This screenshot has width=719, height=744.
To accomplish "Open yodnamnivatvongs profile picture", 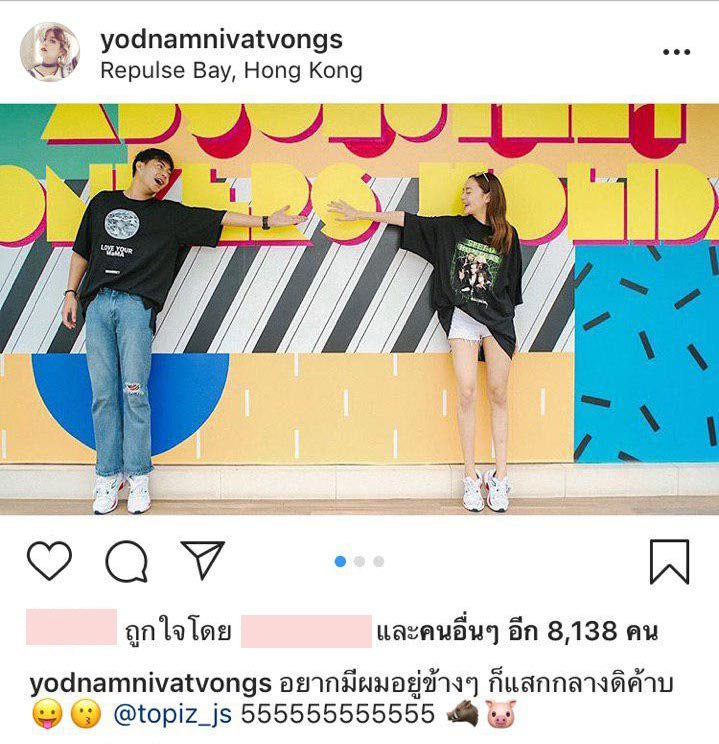I will click(x=49, y=51).
